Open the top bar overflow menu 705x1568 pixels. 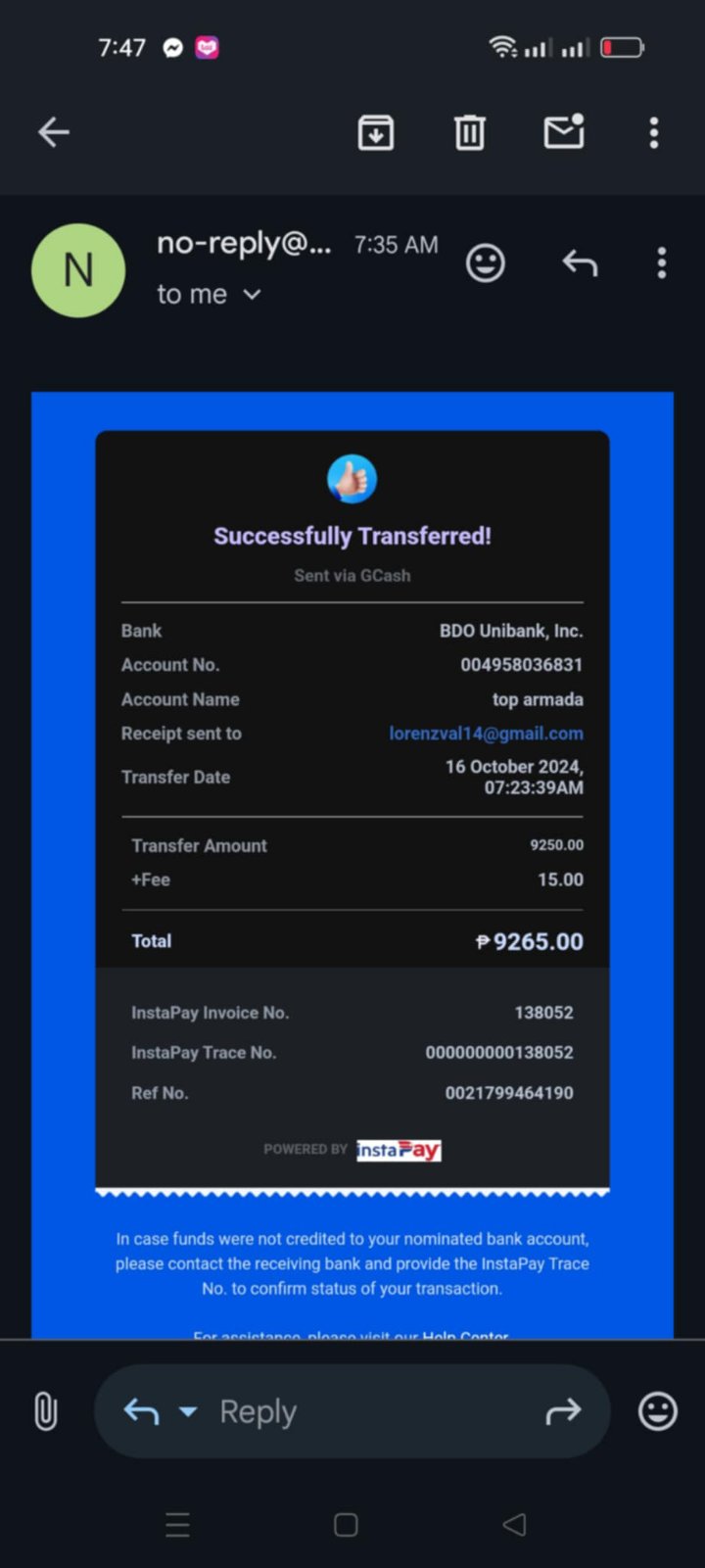tap(654, 132)
